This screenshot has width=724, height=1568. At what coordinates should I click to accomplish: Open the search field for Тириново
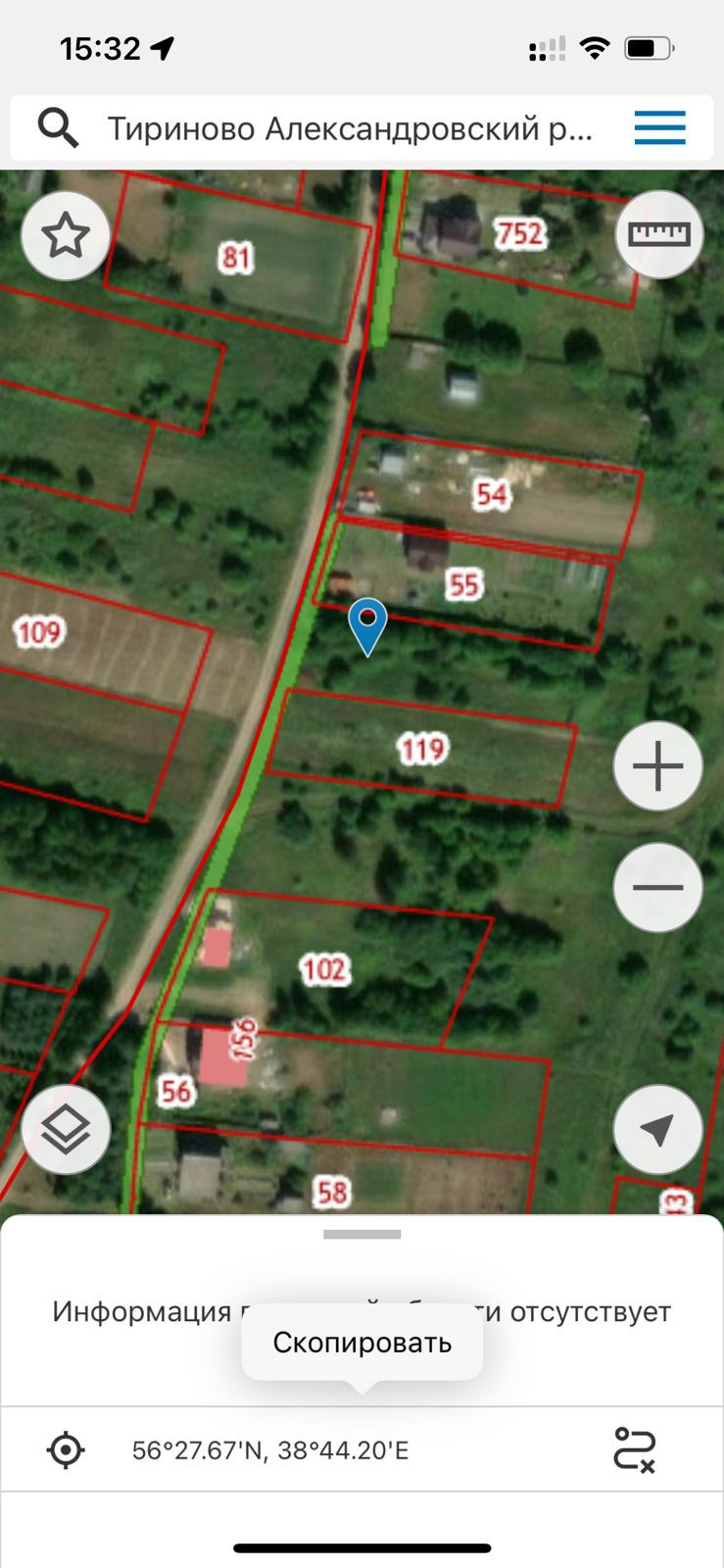tap(348, 128)
